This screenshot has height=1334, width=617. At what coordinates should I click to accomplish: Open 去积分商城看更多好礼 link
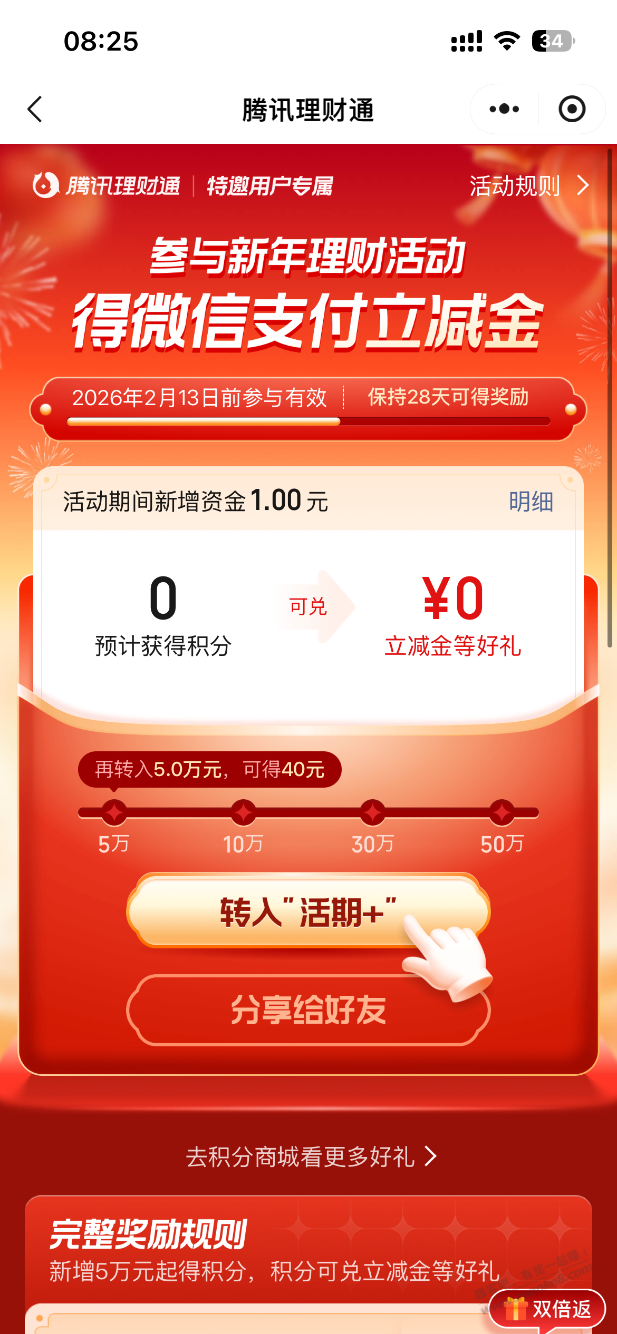(310, 1157)
